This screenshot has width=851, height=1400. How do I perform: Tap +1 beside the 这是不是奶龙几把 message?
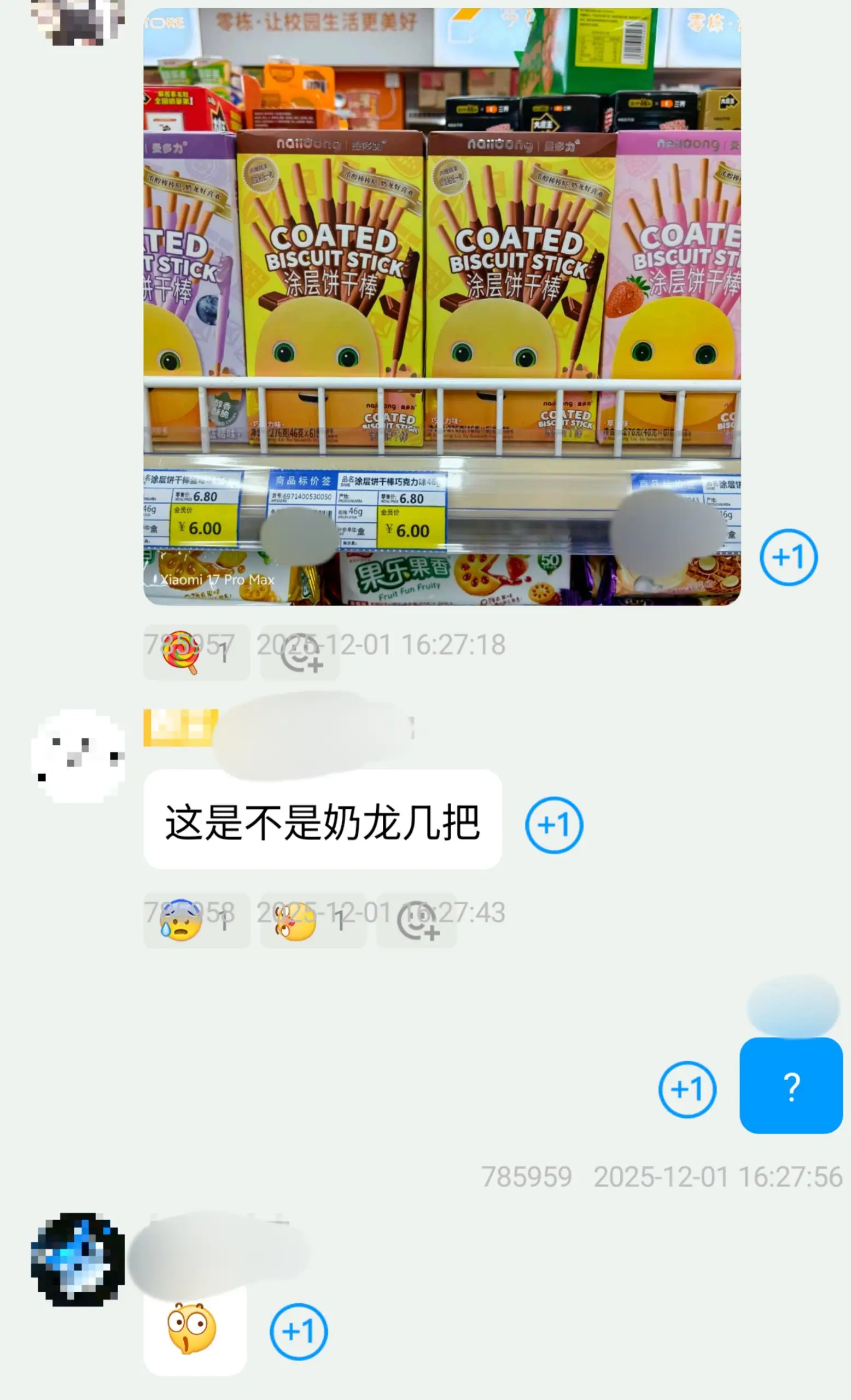[x=554, y=825]
